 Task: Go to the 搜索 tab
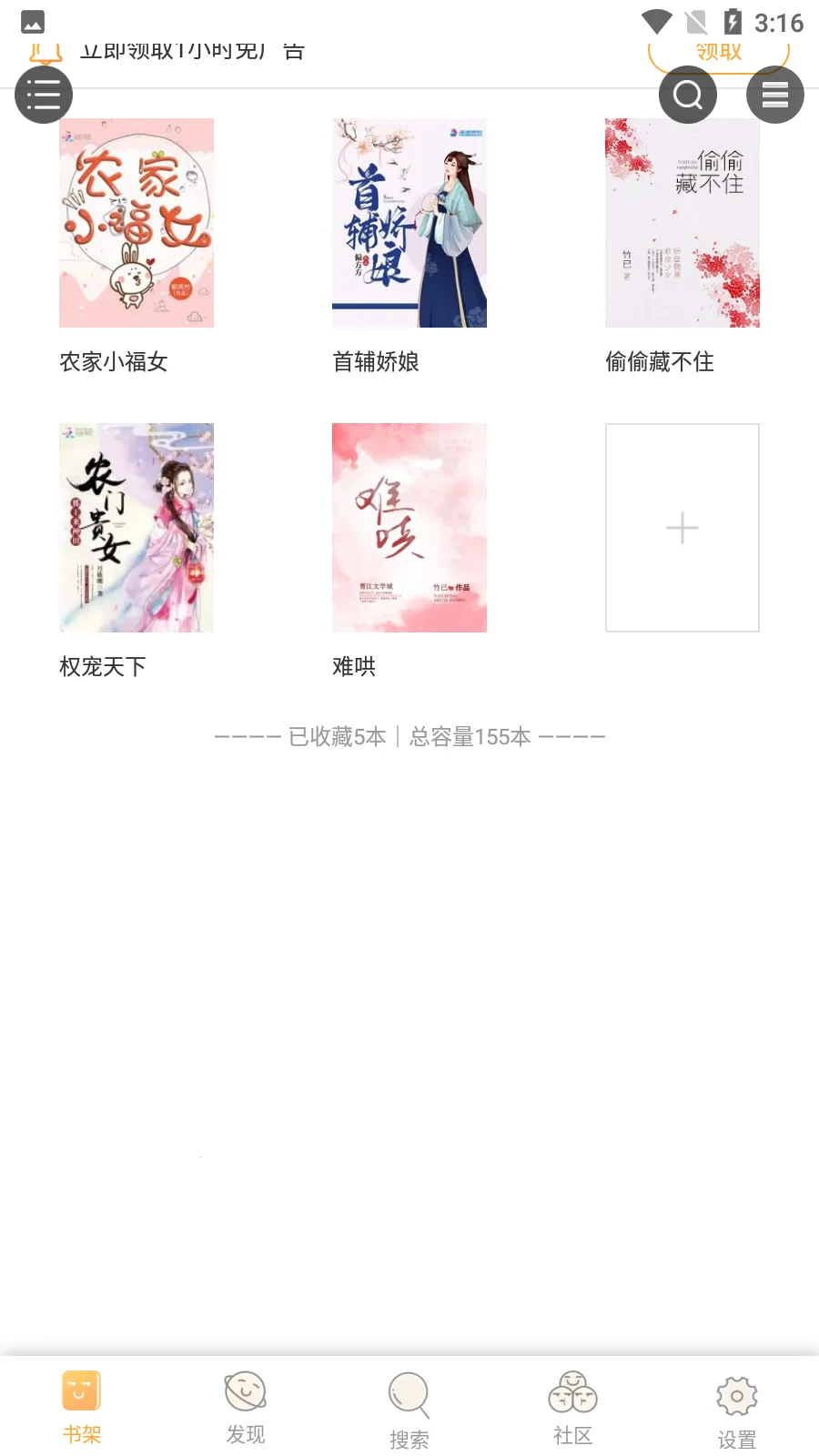409,1407
